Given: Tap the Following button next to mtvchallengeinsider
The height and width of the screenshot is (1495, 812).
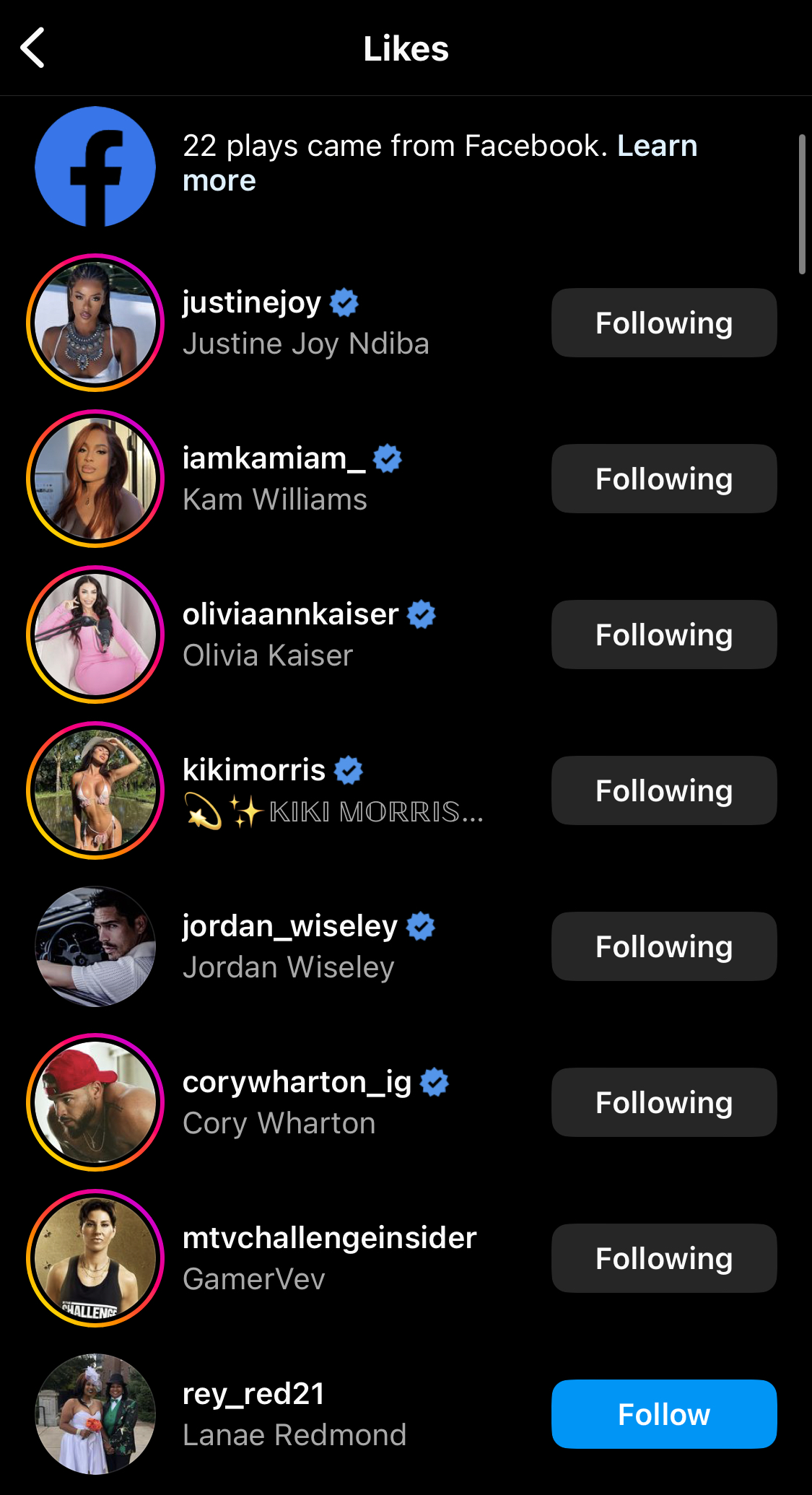Looking at the screenshot, I should point(664,1258).
